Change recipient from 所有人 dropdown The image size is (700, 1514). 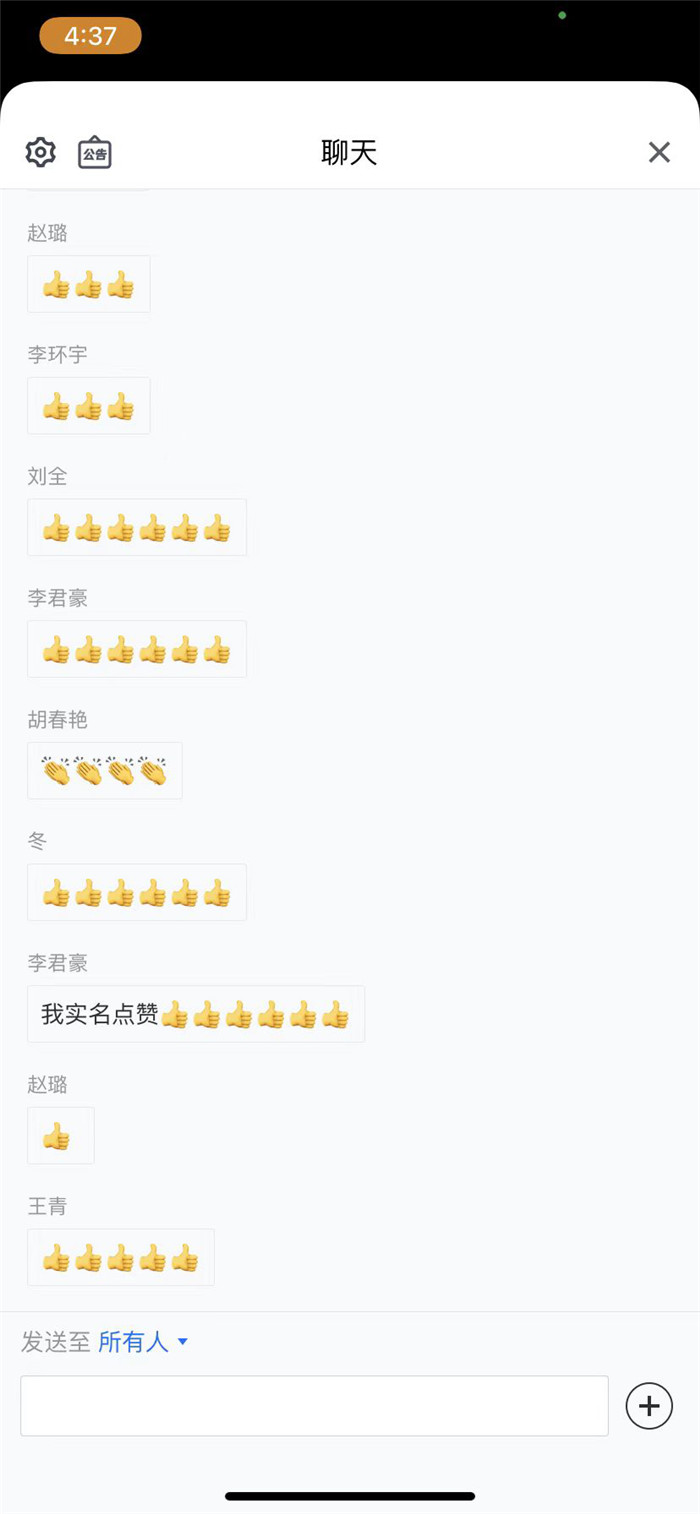coord(143,1342)
